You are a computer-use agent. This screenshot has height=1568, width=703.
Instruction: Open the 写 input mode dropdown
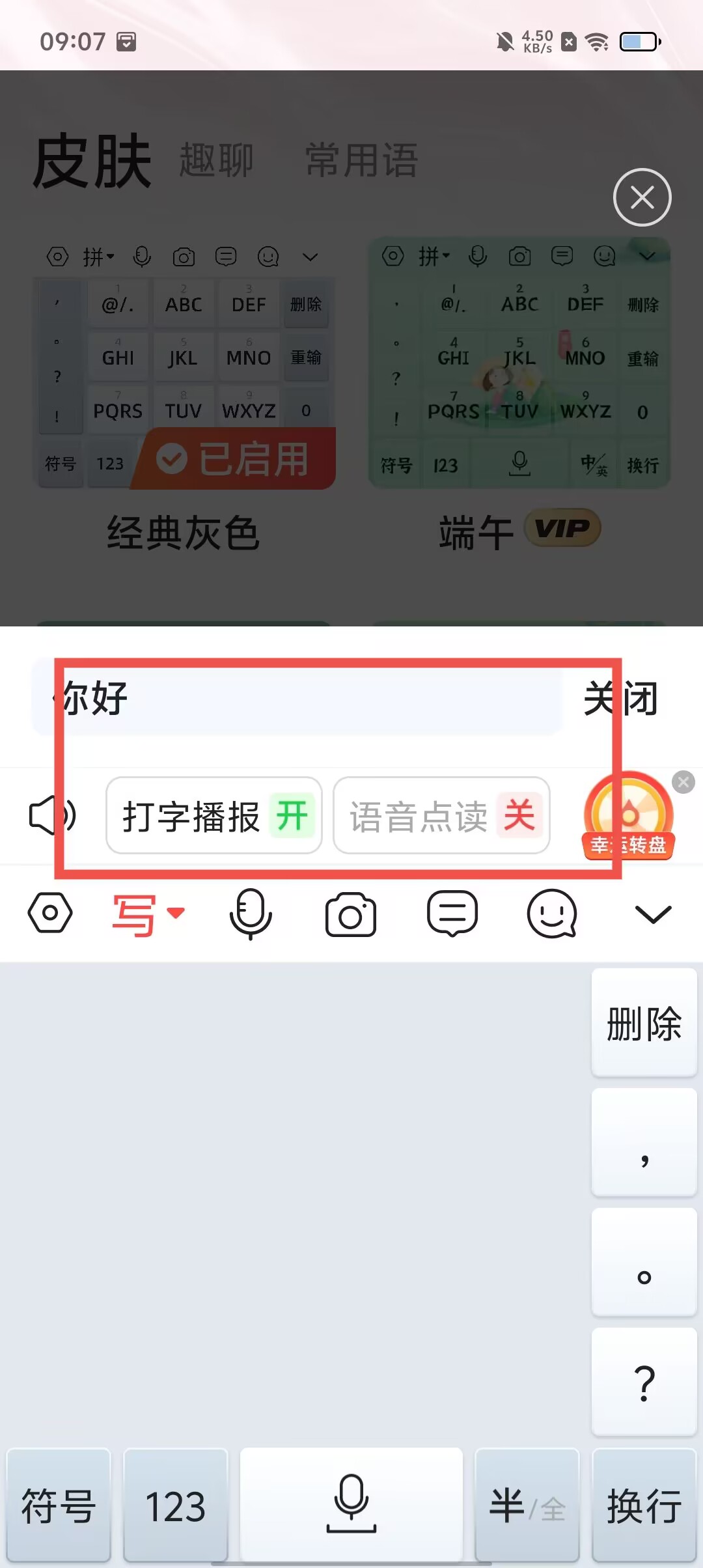point(148,914)
